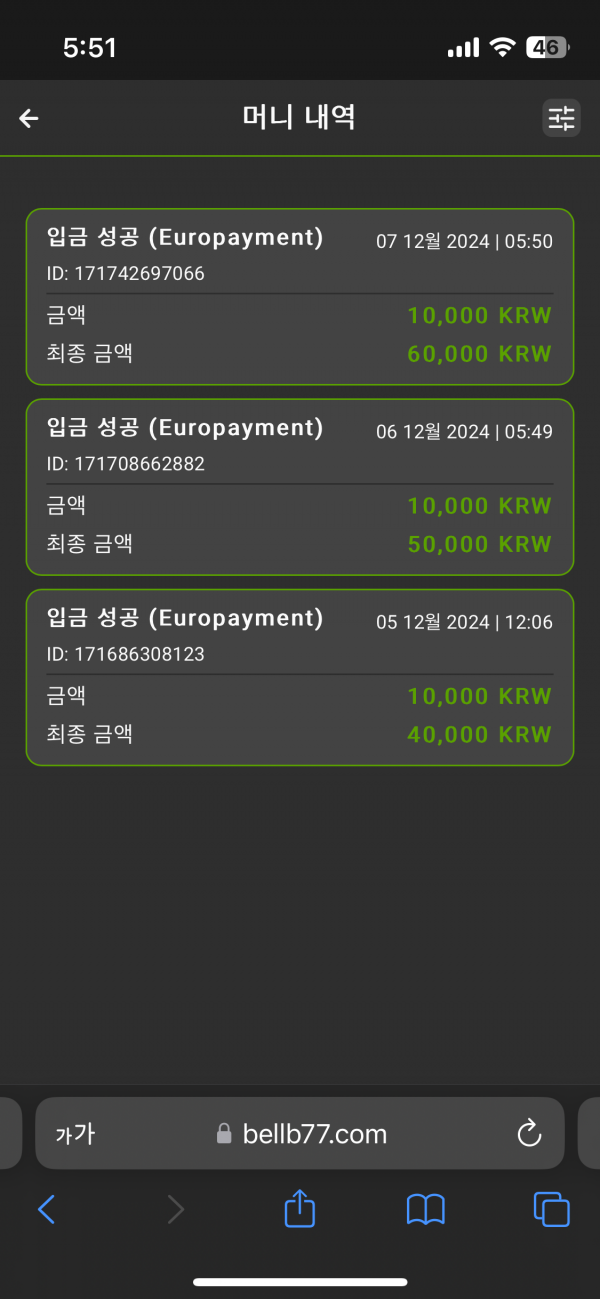600x1299 pixels.
Task: Reload the current web page
Action: click(528, 1134)
